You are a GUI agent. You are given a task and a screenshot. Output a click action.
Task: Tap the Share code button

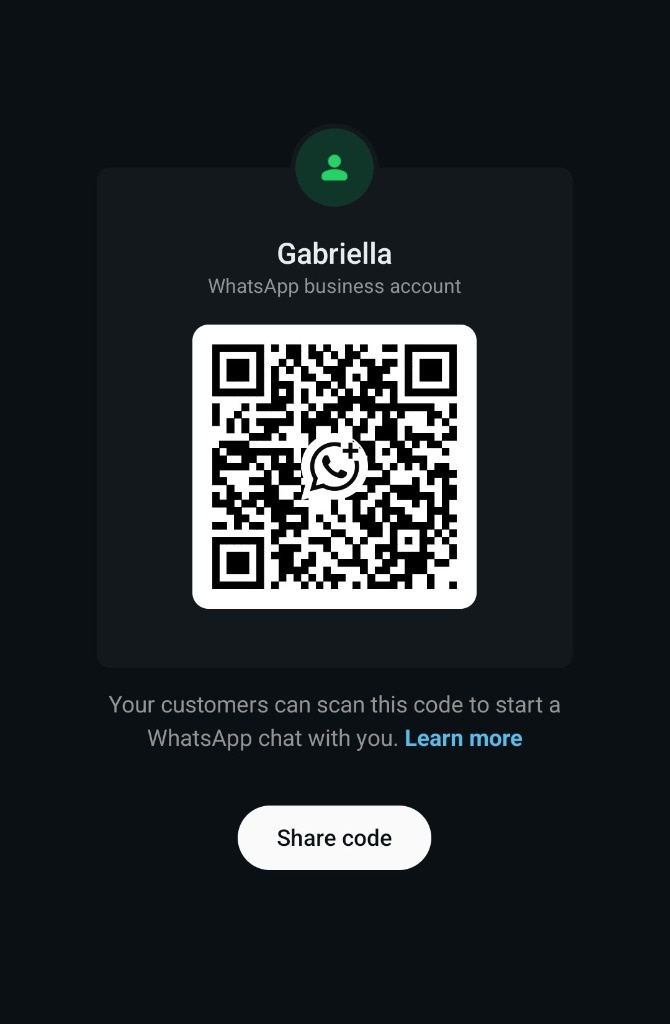coord(334,838)
